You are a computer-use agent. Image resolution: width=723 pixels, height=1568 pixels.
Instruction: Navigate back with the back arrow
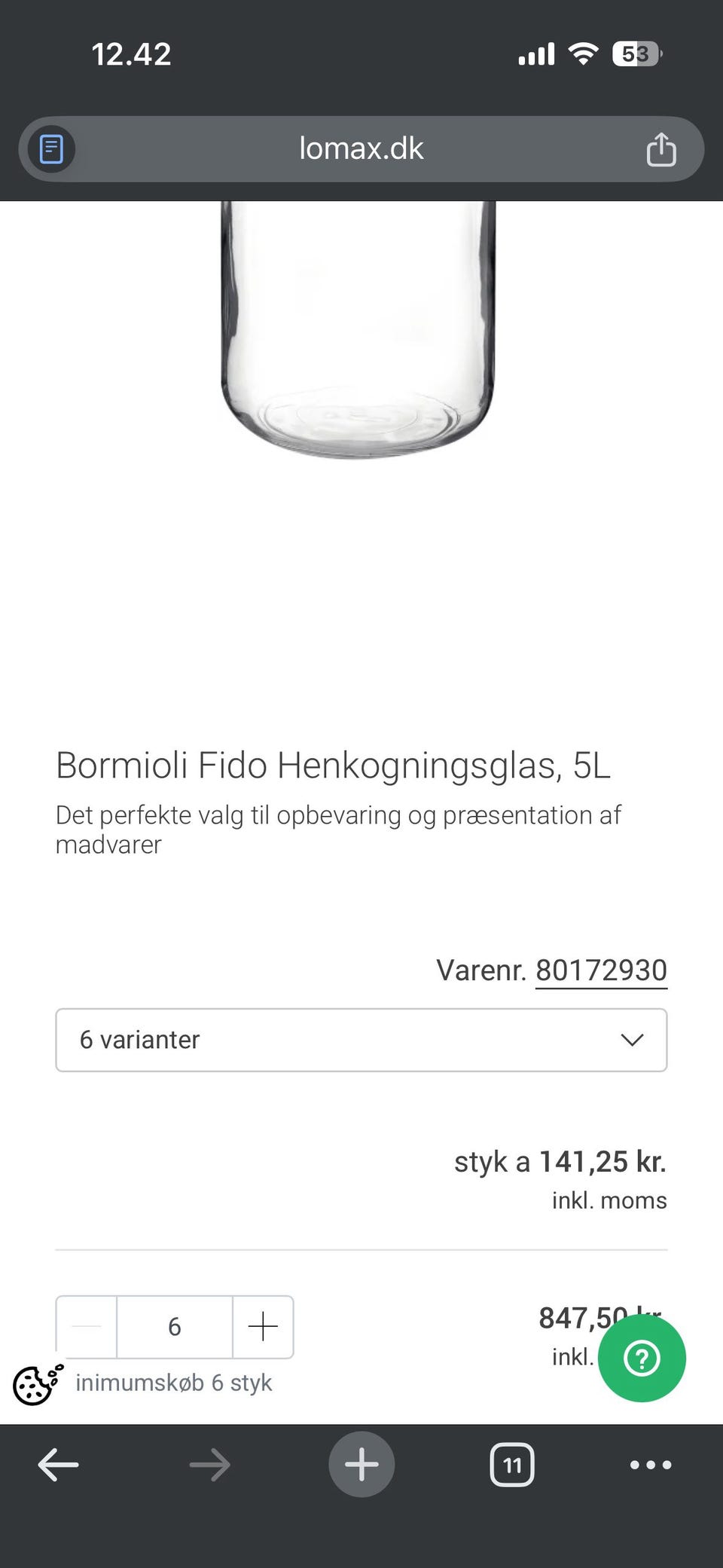tap(57, 1464)
